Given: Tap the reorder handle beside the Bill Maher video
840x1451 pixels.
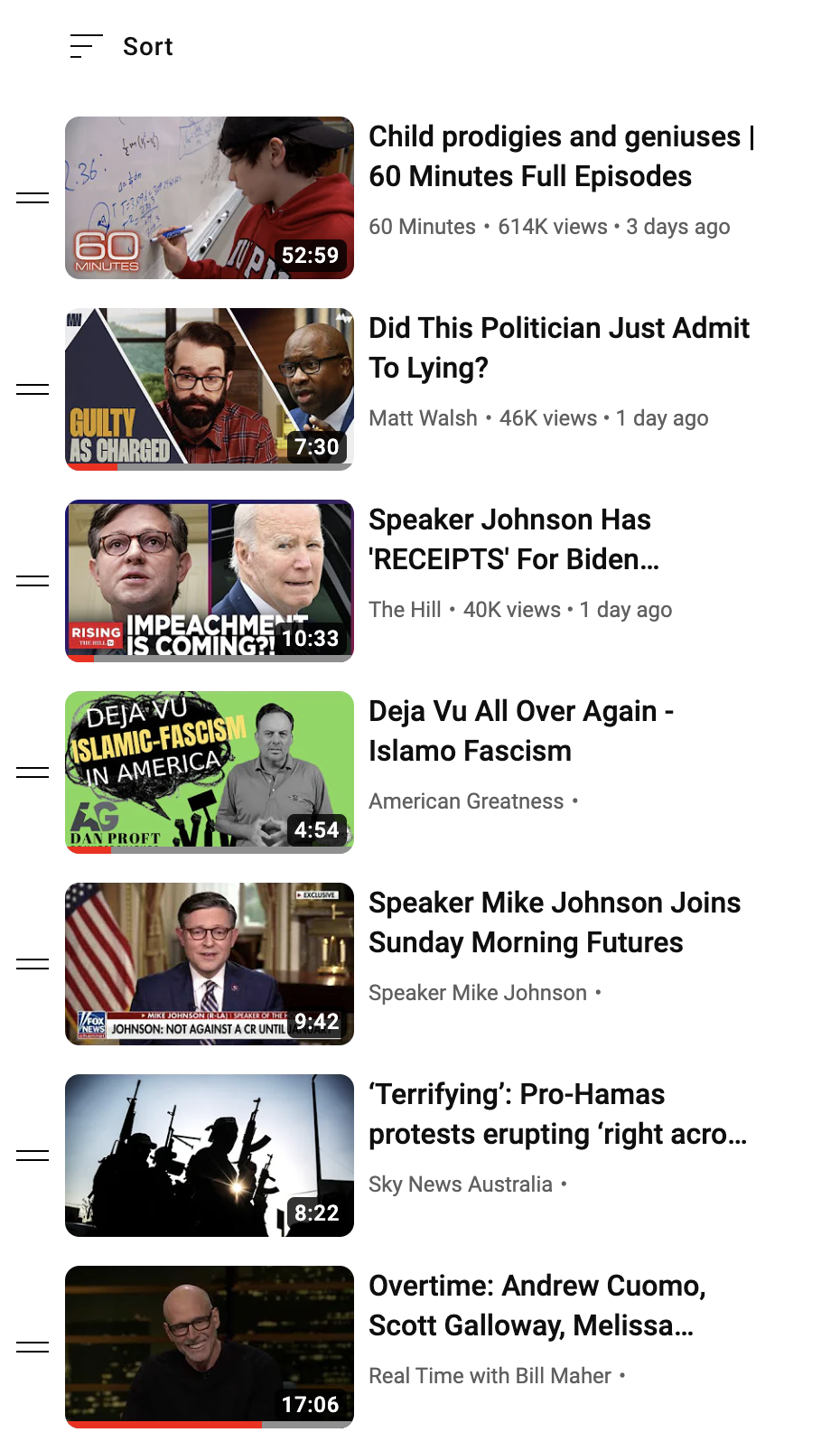Looking at the screenshot, I should click(33, 1347).
